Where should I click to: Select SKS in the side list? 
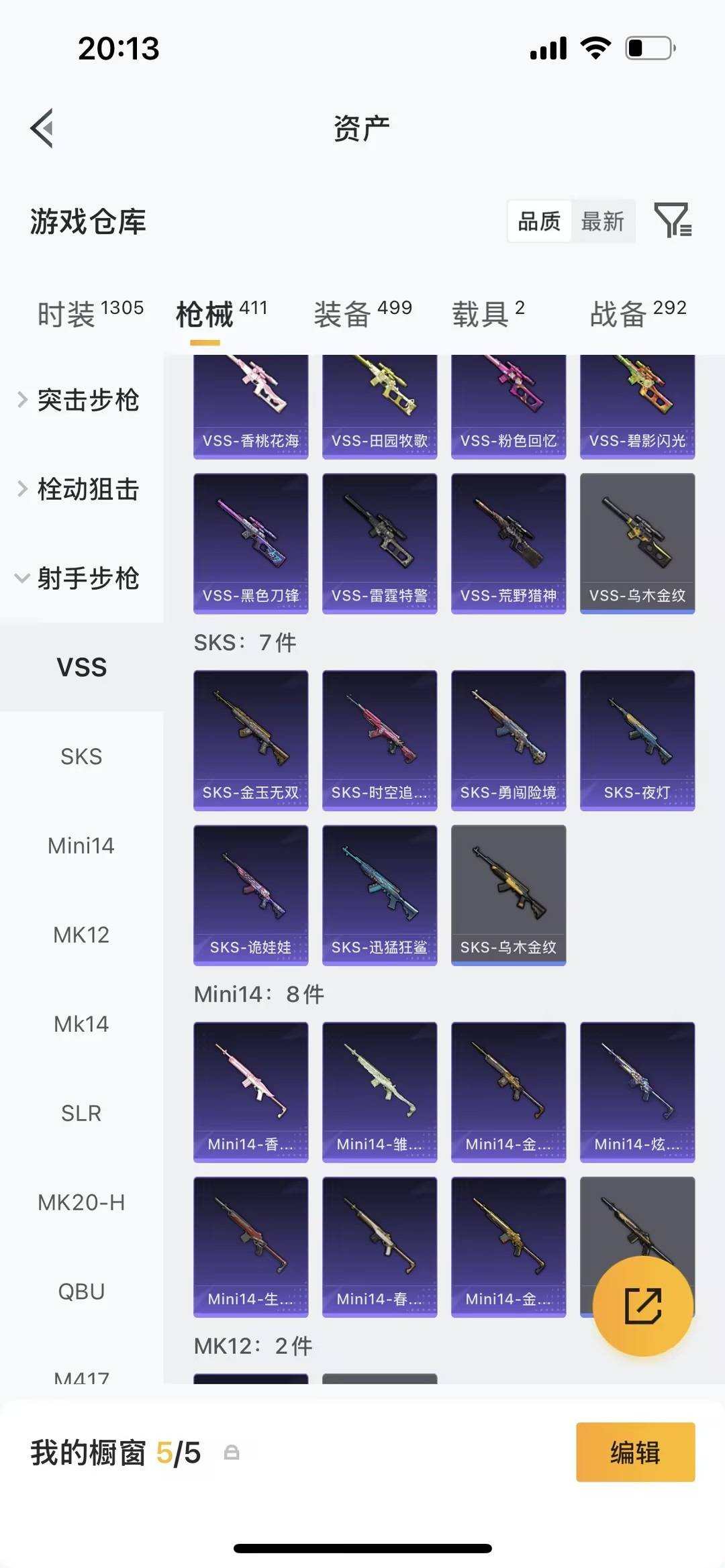(81, 756)
